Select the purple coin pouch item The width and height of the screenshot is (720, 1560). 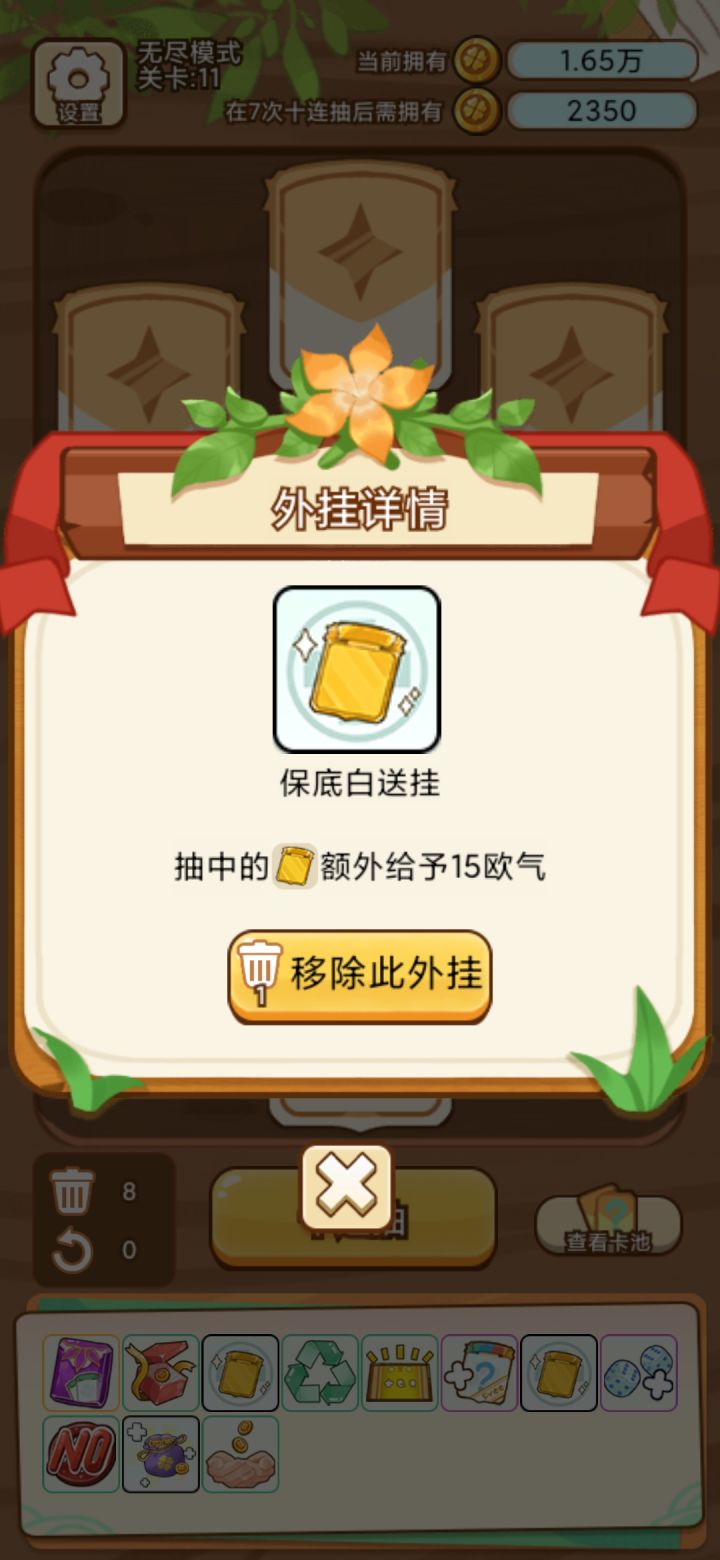click(x=160, y=1455)
